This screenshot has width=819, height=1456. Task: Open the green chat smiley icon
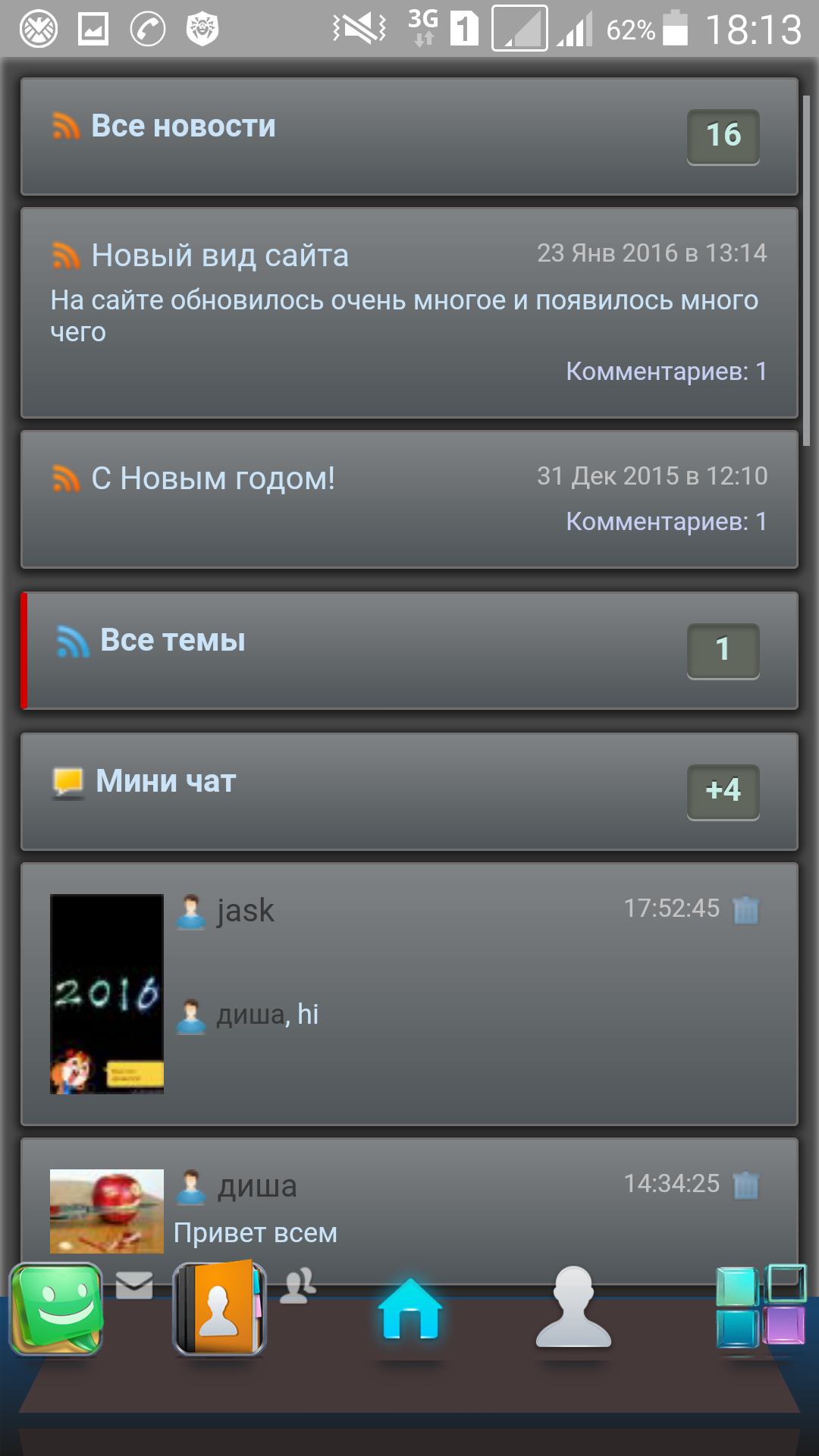click(x=56, y=1309)
